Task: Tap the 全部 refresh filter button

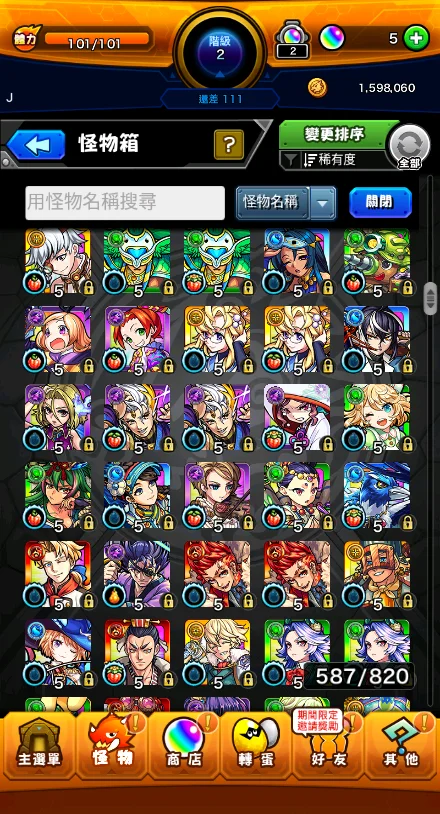Action: [410, 147]
